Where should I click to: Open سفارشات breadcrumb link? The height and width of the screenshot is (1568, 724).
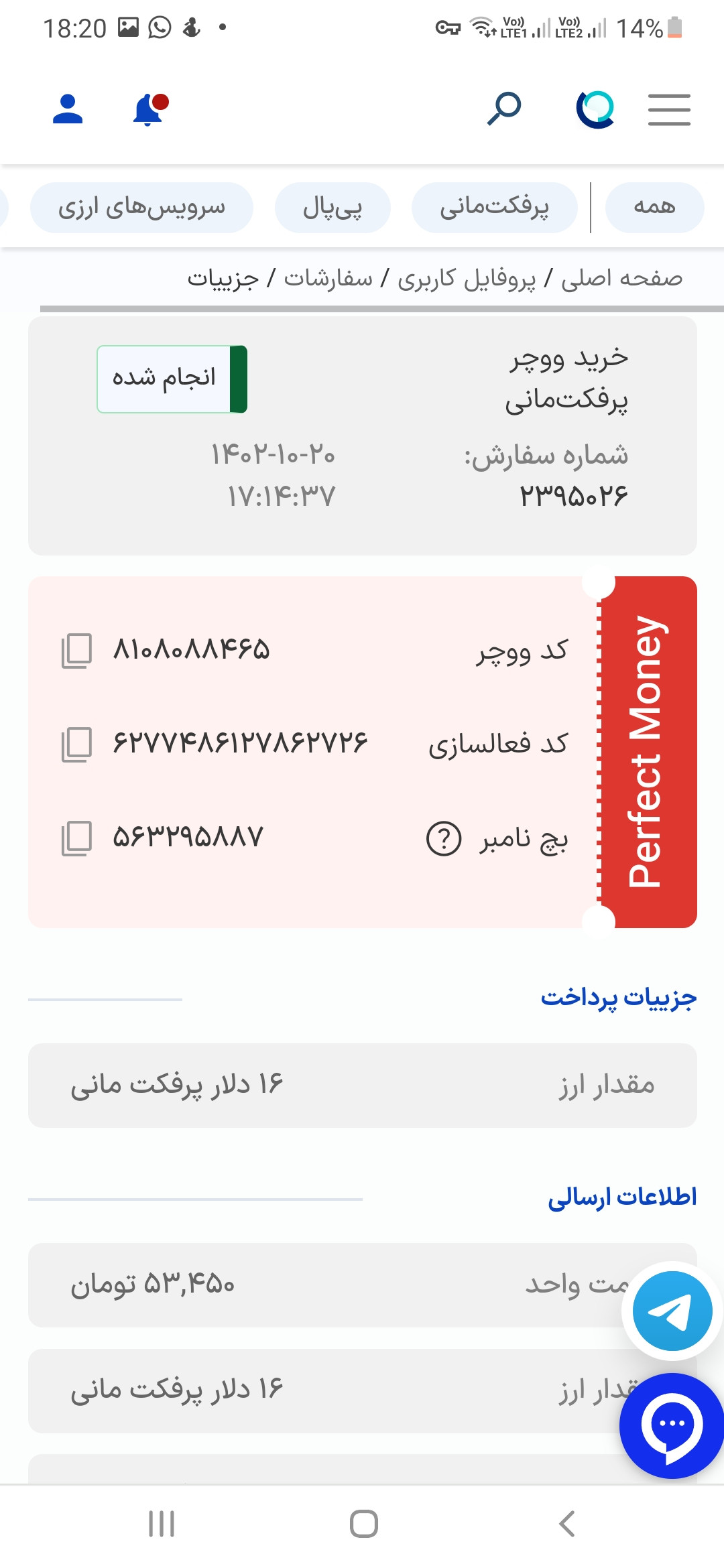328,278
